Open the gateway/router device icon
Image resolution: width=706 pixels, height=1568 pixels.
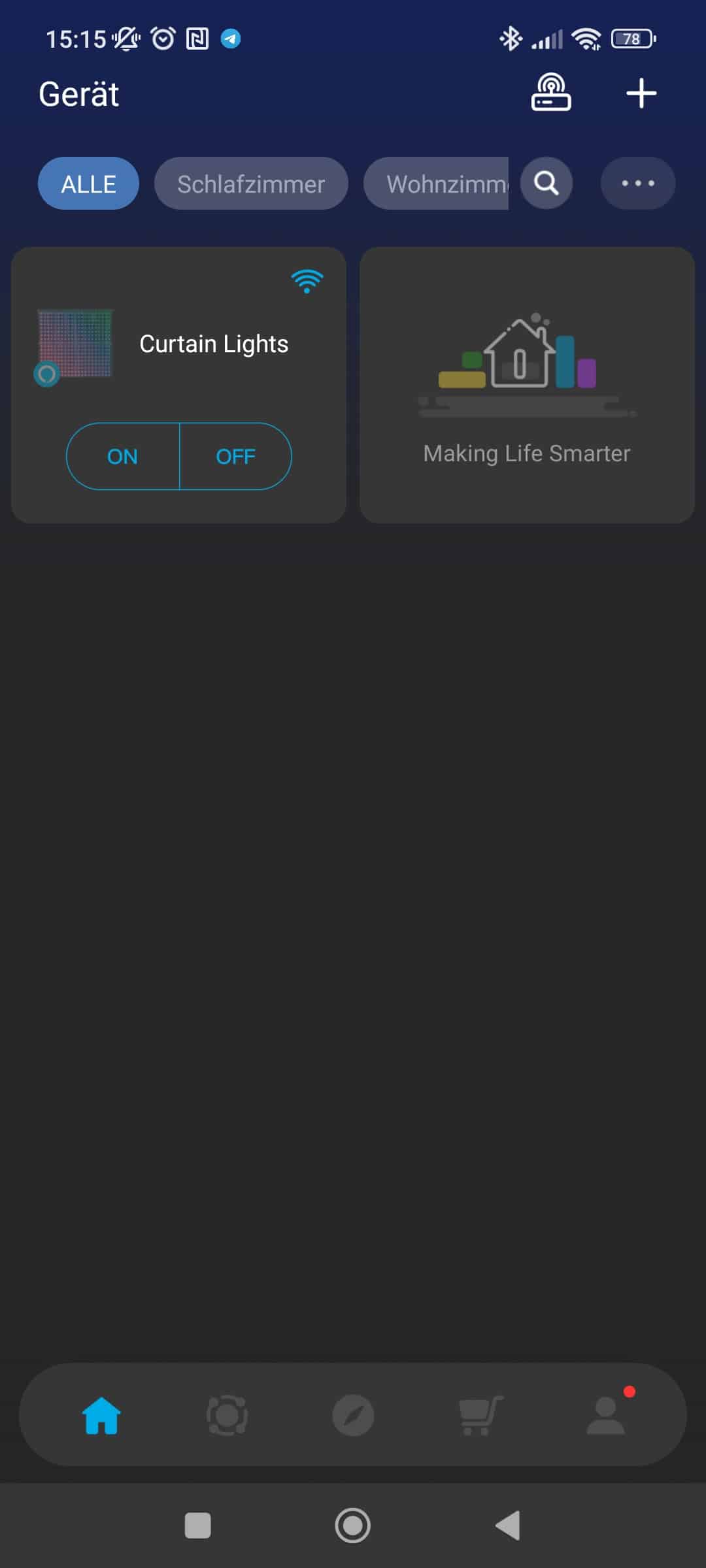(x=550, y=93)
